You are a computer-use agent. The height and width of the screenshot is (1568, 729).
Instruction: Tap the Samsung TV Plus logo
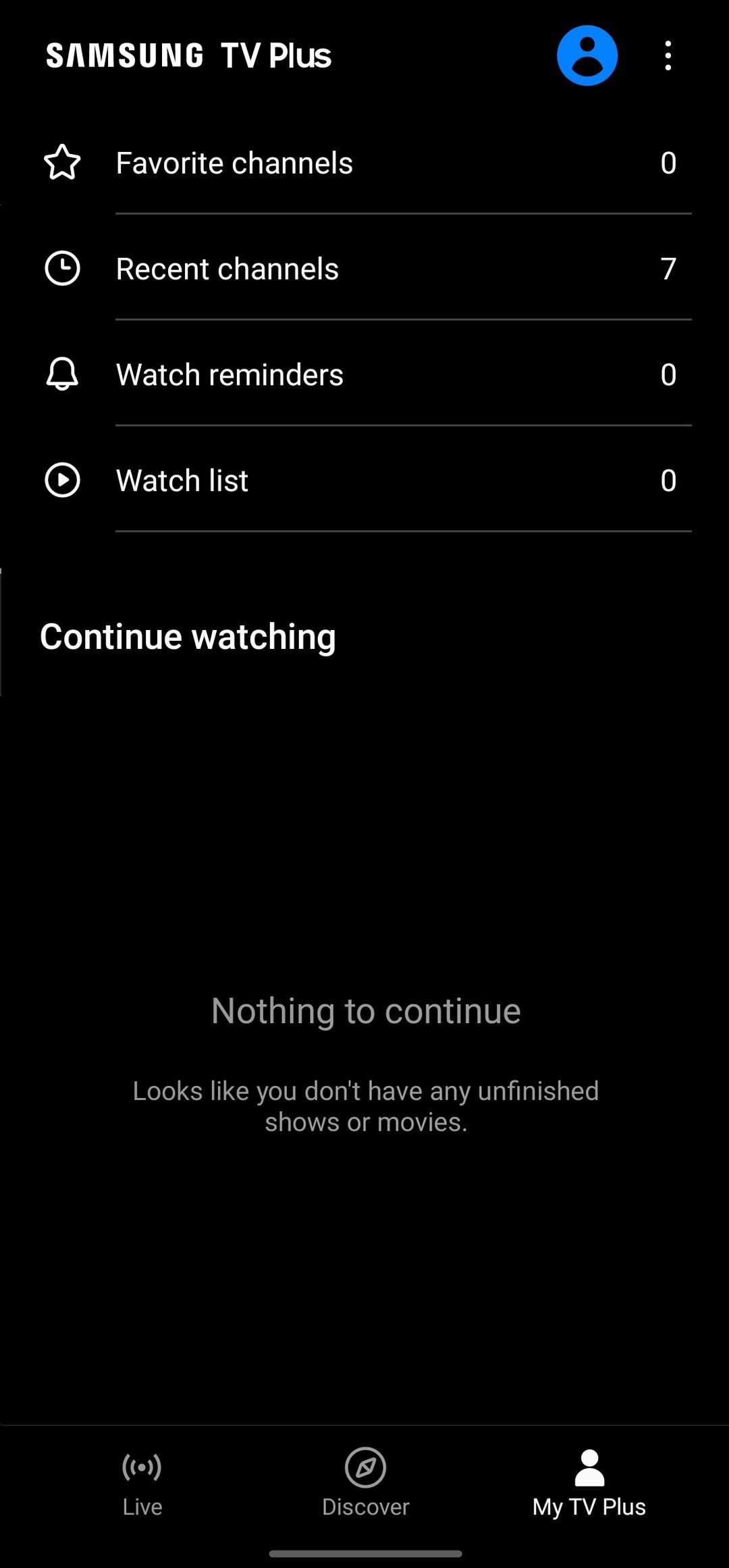tap(188, 55)
